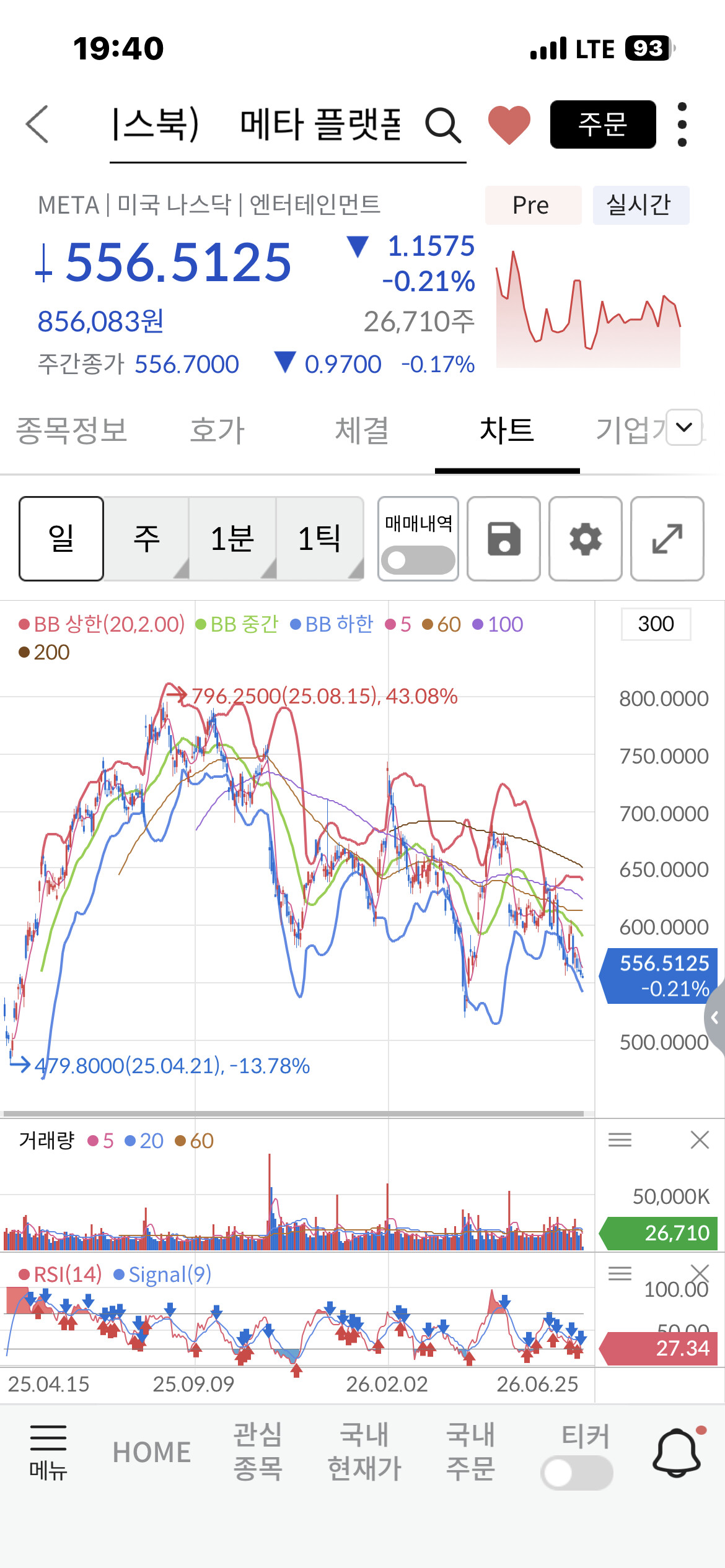Toggle the 매매내역 switch

[418, 560]
